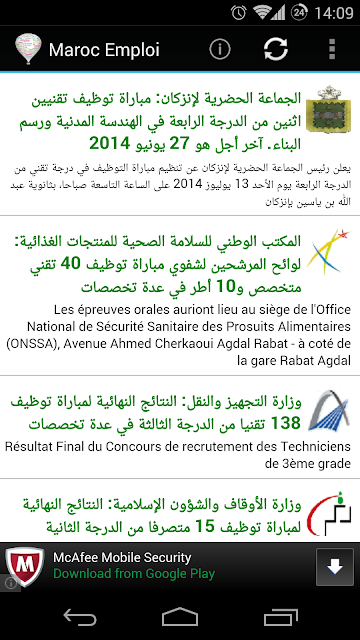Open the overflow menu
Viewport: 360px width, 640px height.
tap(332, 49)
